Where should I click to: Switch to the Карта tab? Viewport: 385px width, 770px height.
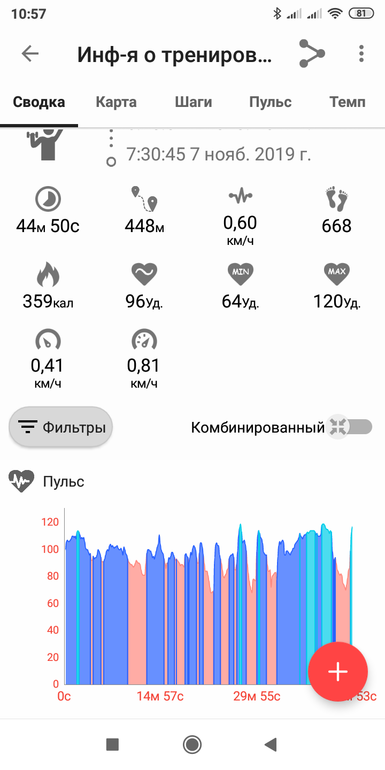[116, 102]
